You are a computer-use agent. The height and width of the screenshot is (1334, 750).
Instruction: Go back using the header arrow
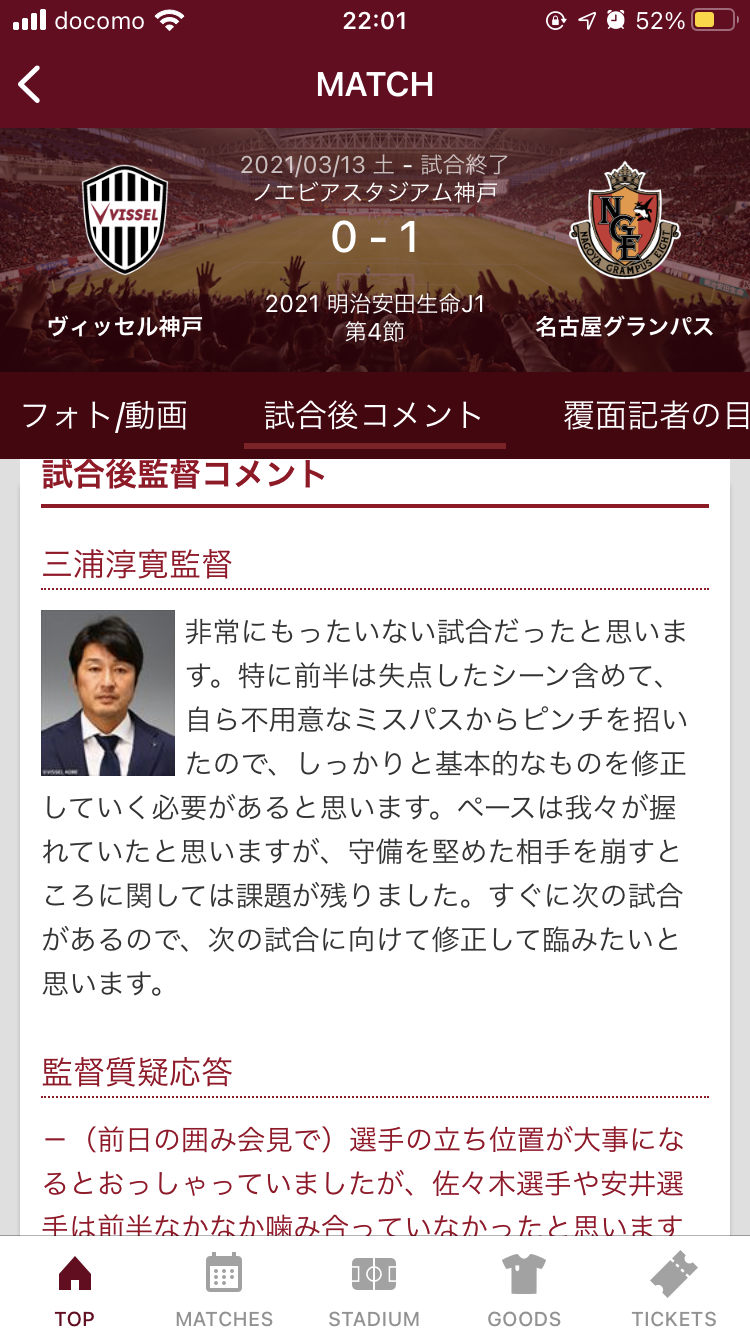pos(30,85)
